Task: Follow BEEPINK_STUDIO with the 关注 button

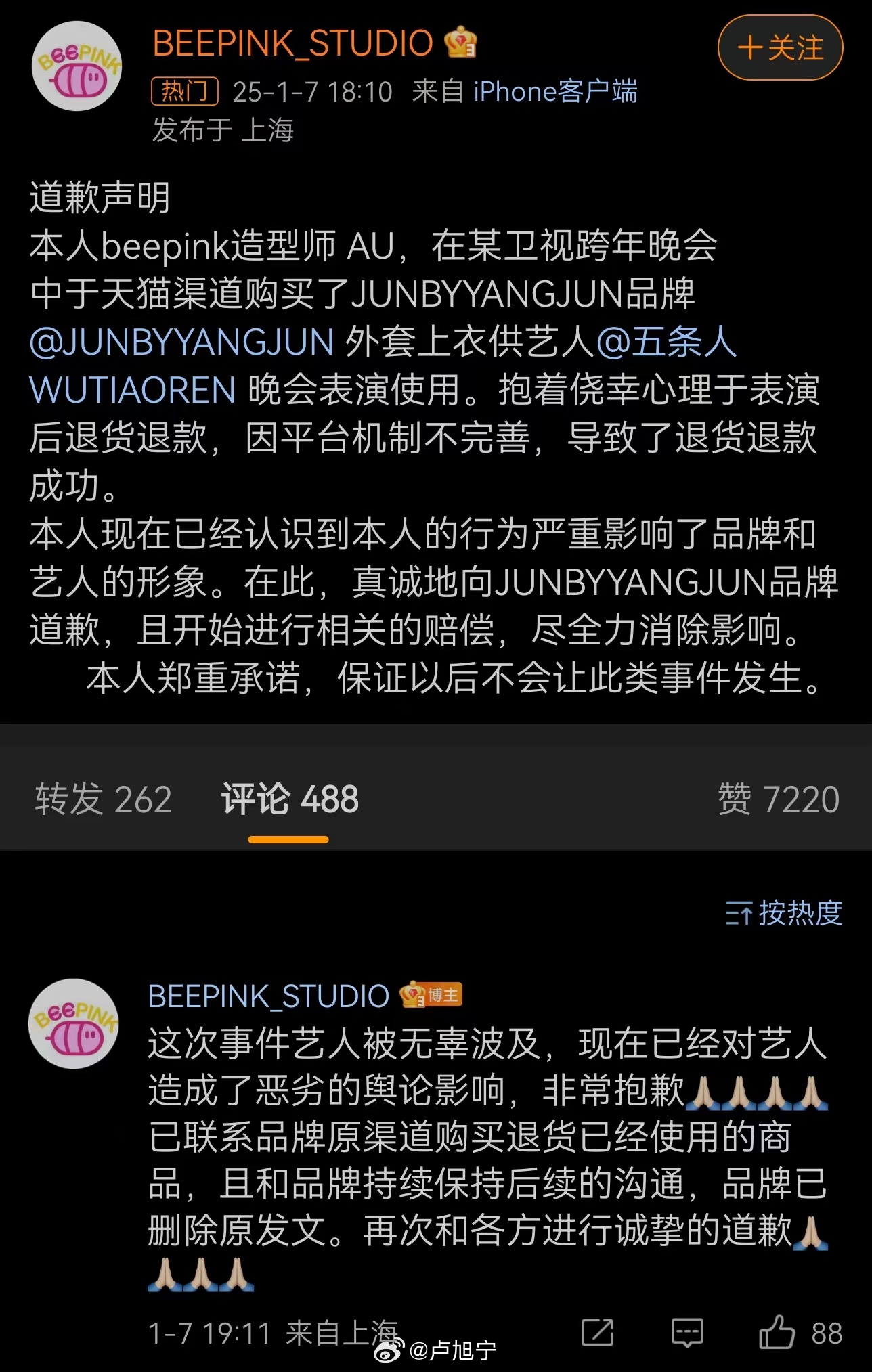Action: click(x=780, y=48)
